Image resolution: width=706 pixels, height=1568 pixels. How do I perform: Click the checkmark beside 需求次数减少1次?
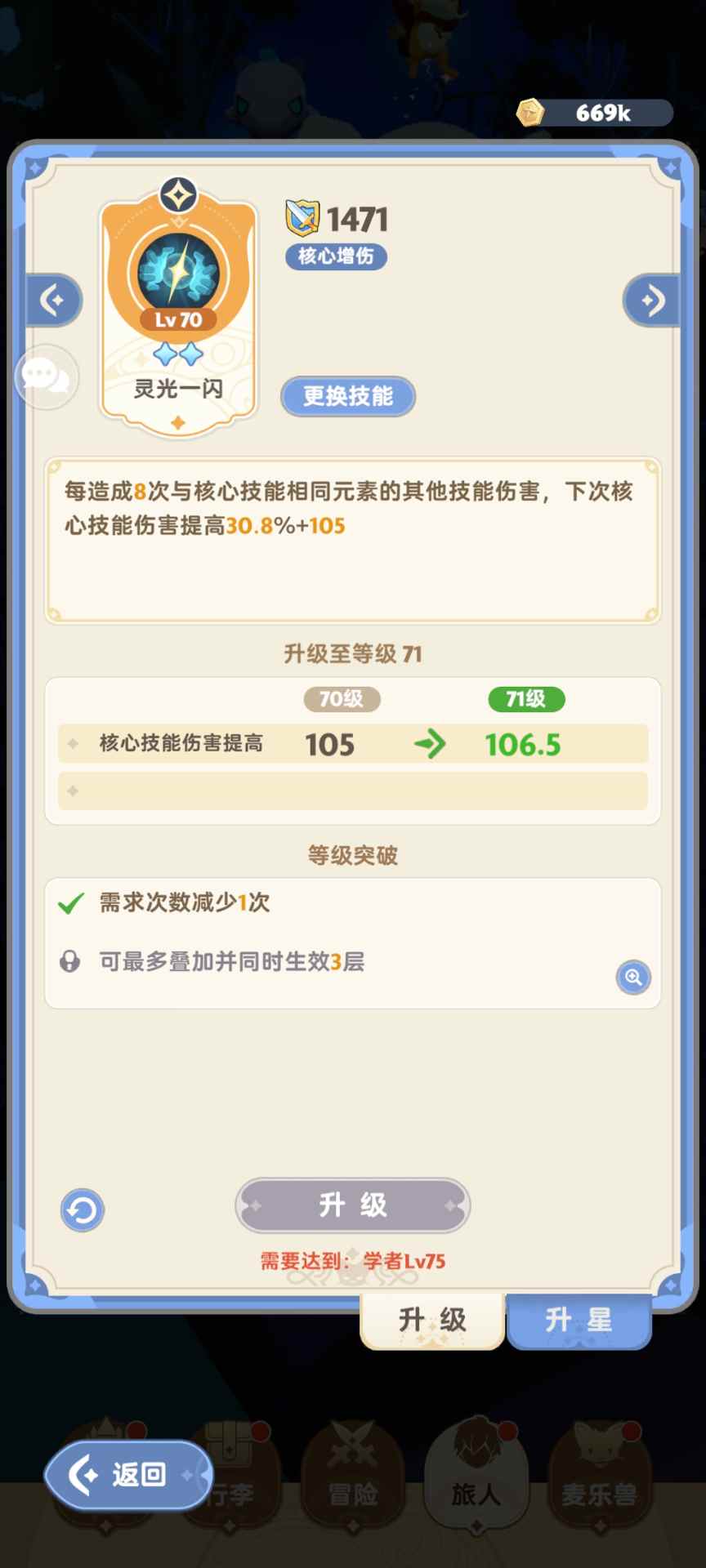pos(68,903)
